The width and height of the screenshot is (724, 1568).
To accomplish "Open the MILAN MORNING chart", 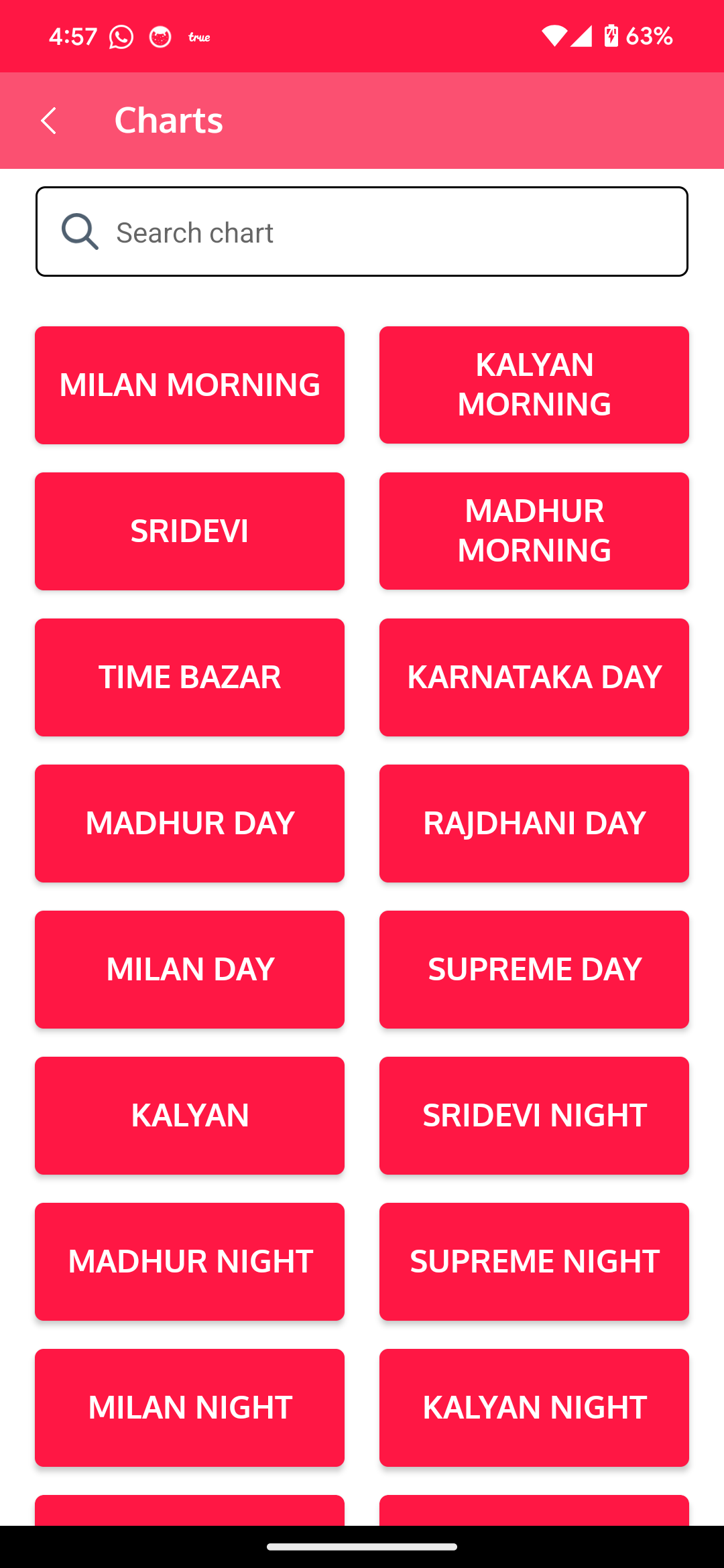I will pos(190,385).
